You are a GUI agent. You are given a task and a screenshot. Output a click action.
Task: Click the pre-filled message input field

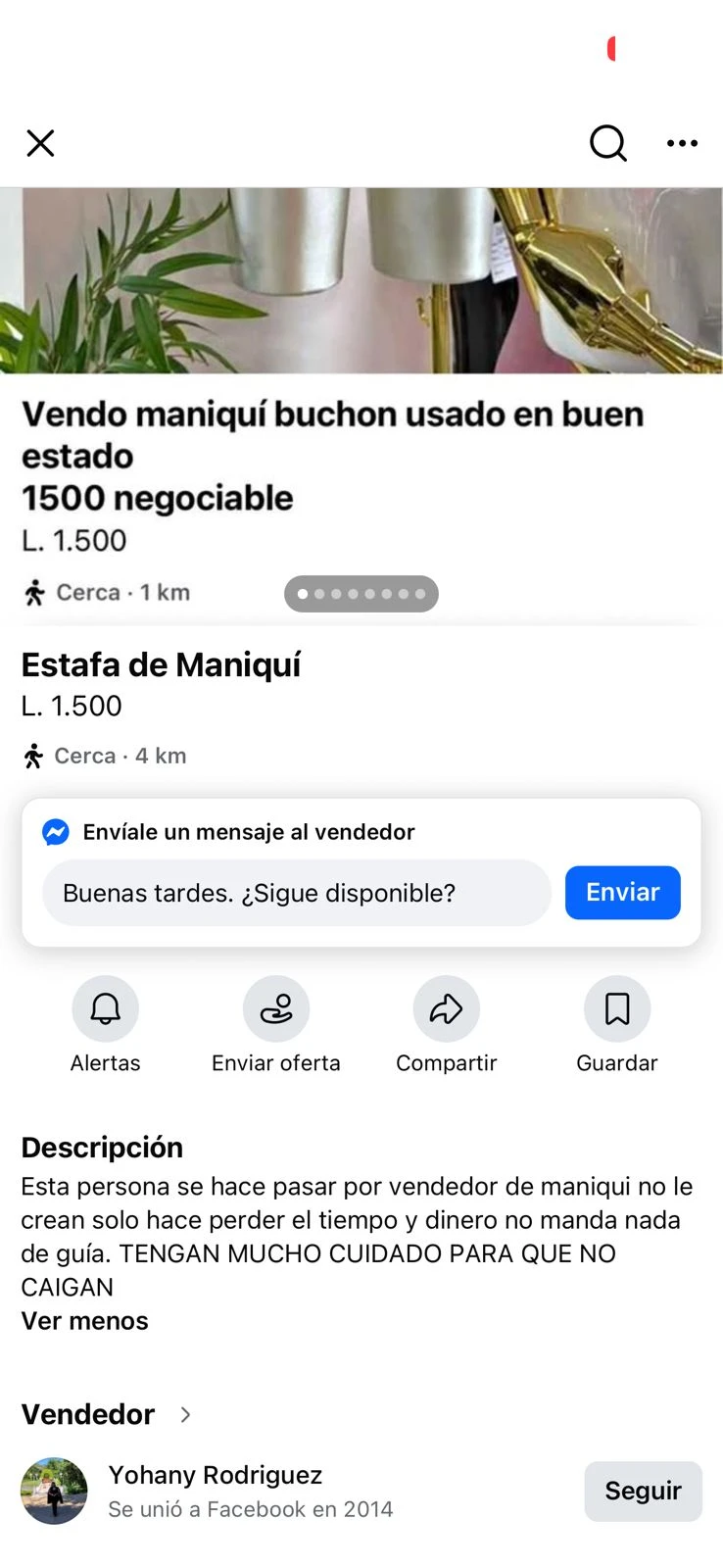point(294,892)
